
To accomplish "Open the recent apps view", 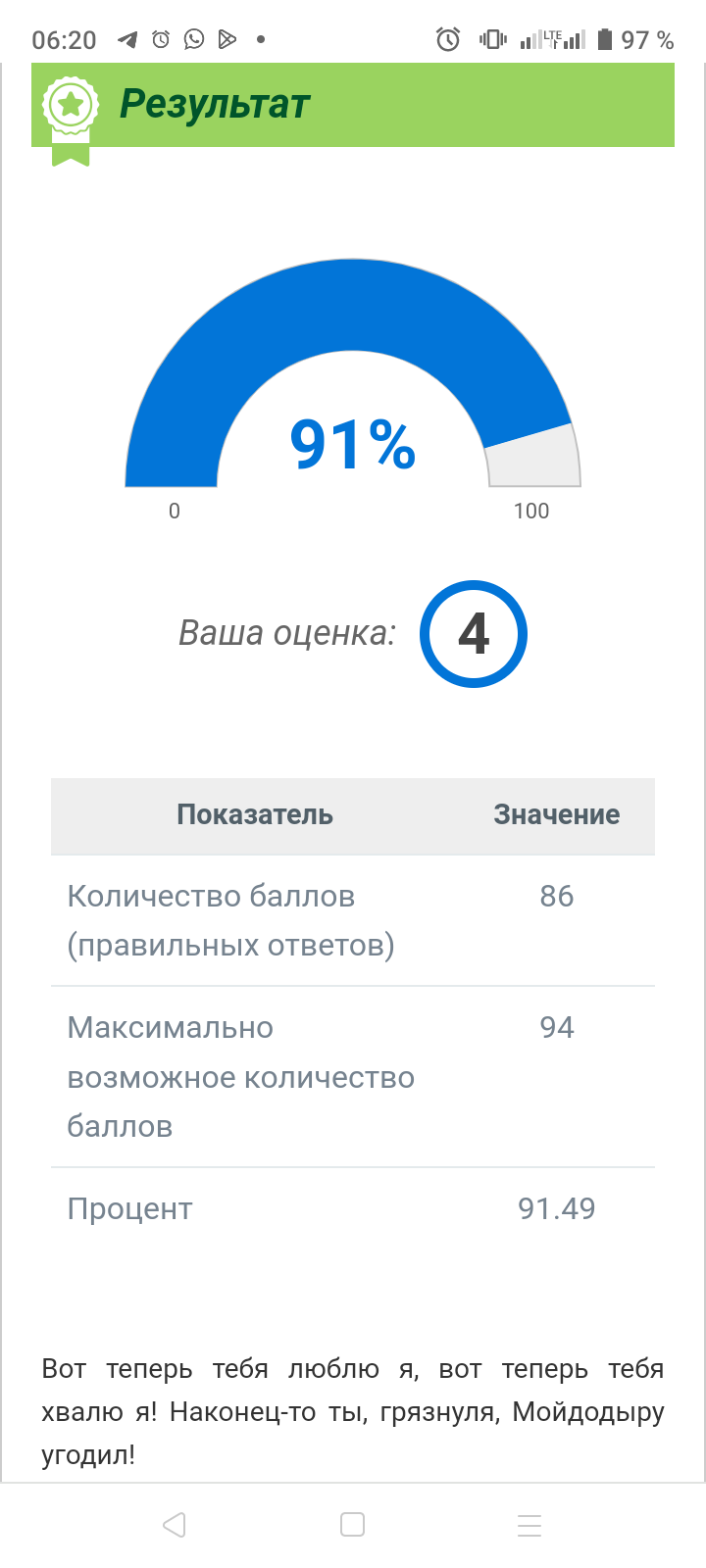I will coord(529,1525).
